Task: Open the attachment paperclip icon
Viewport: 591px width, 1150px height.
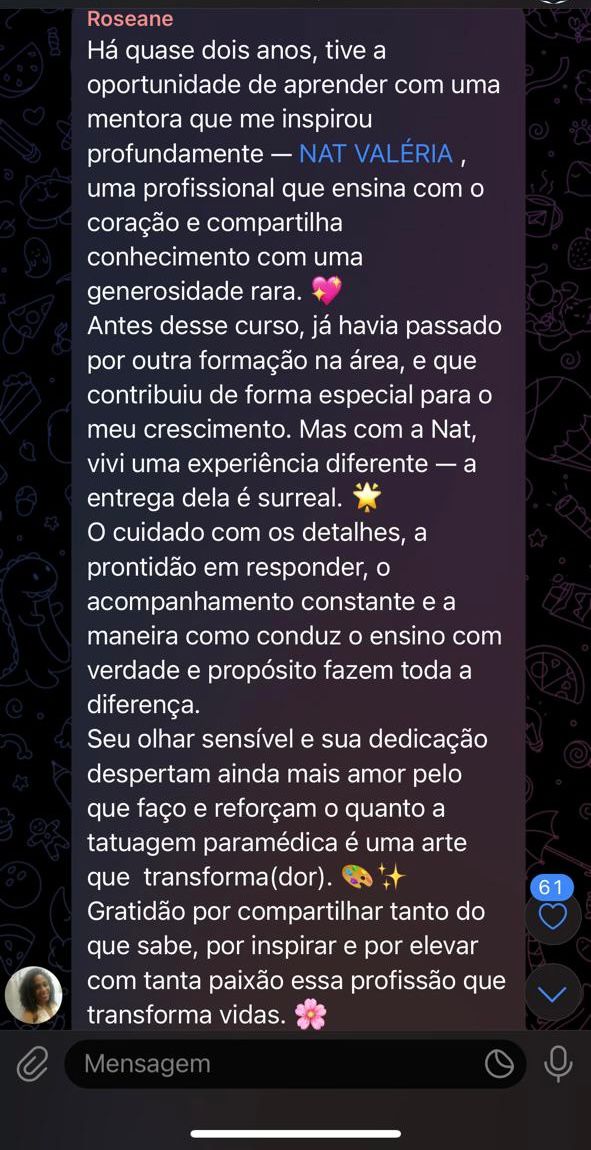Action: [x=32, y=1063]
